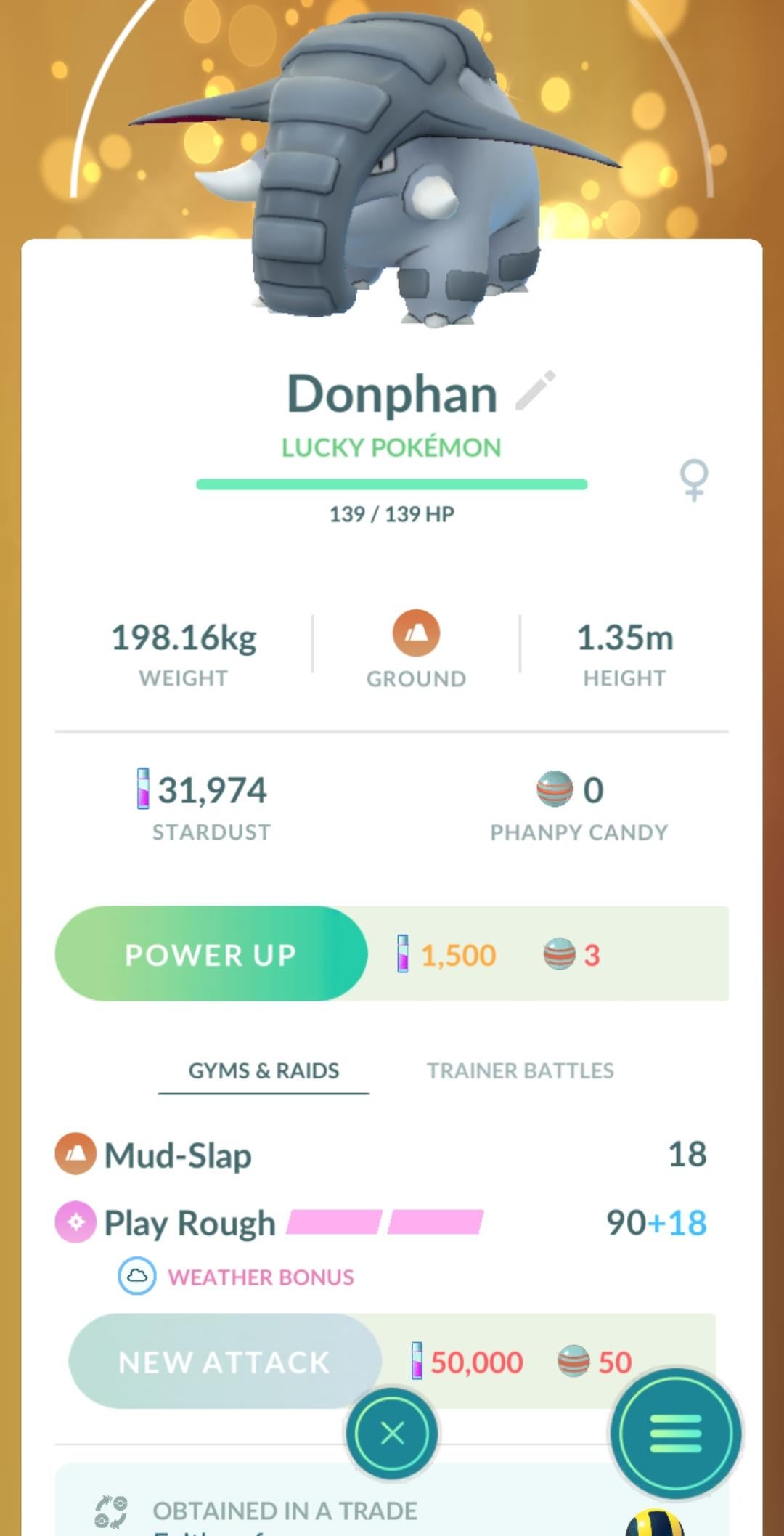Open the round hamburger menu button
This screenshot has height=1536, width=784.
pos(676,1434)
